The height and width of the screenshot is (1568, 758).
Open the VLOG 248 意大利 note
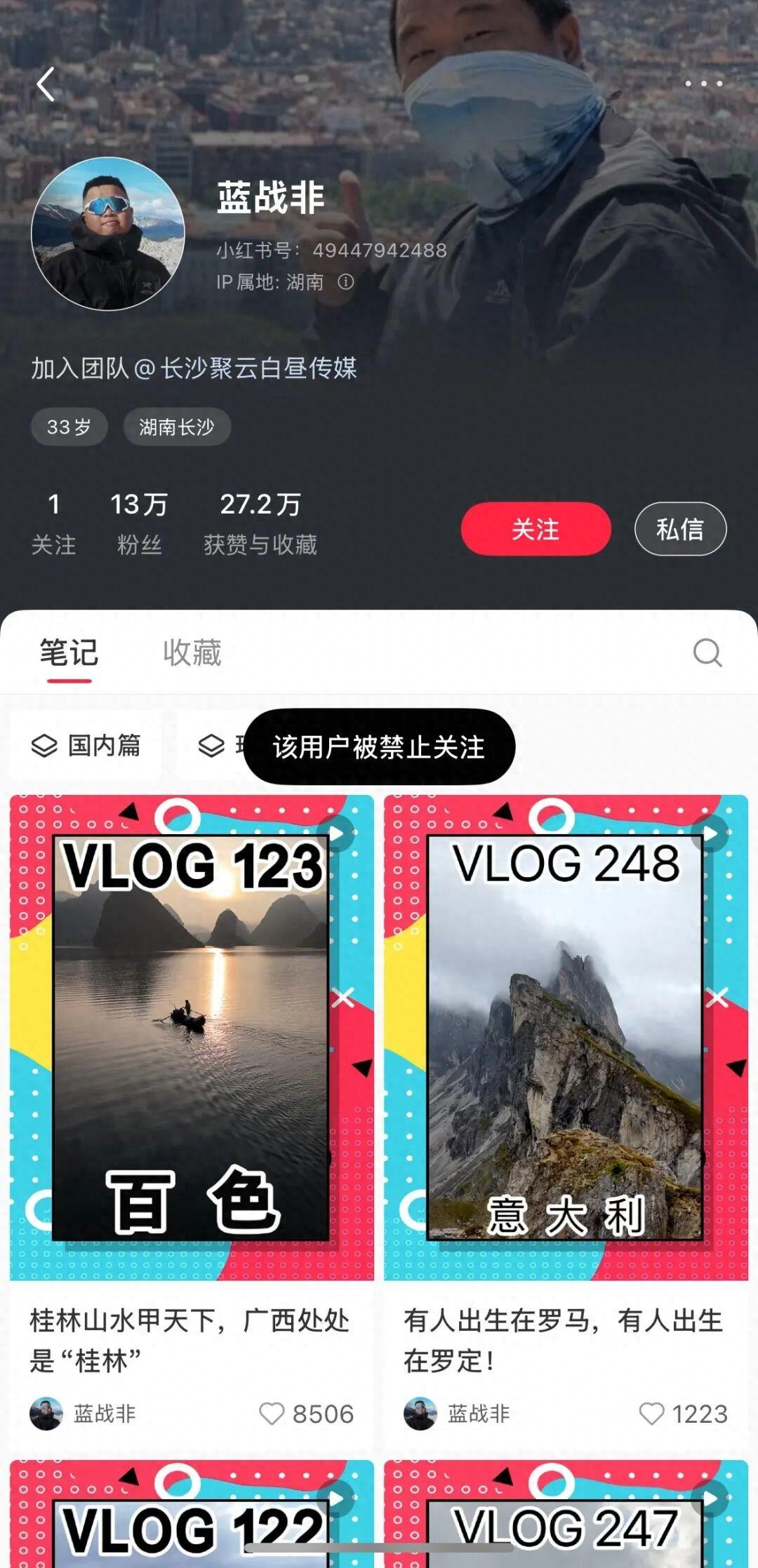[x=566, y=1037]
